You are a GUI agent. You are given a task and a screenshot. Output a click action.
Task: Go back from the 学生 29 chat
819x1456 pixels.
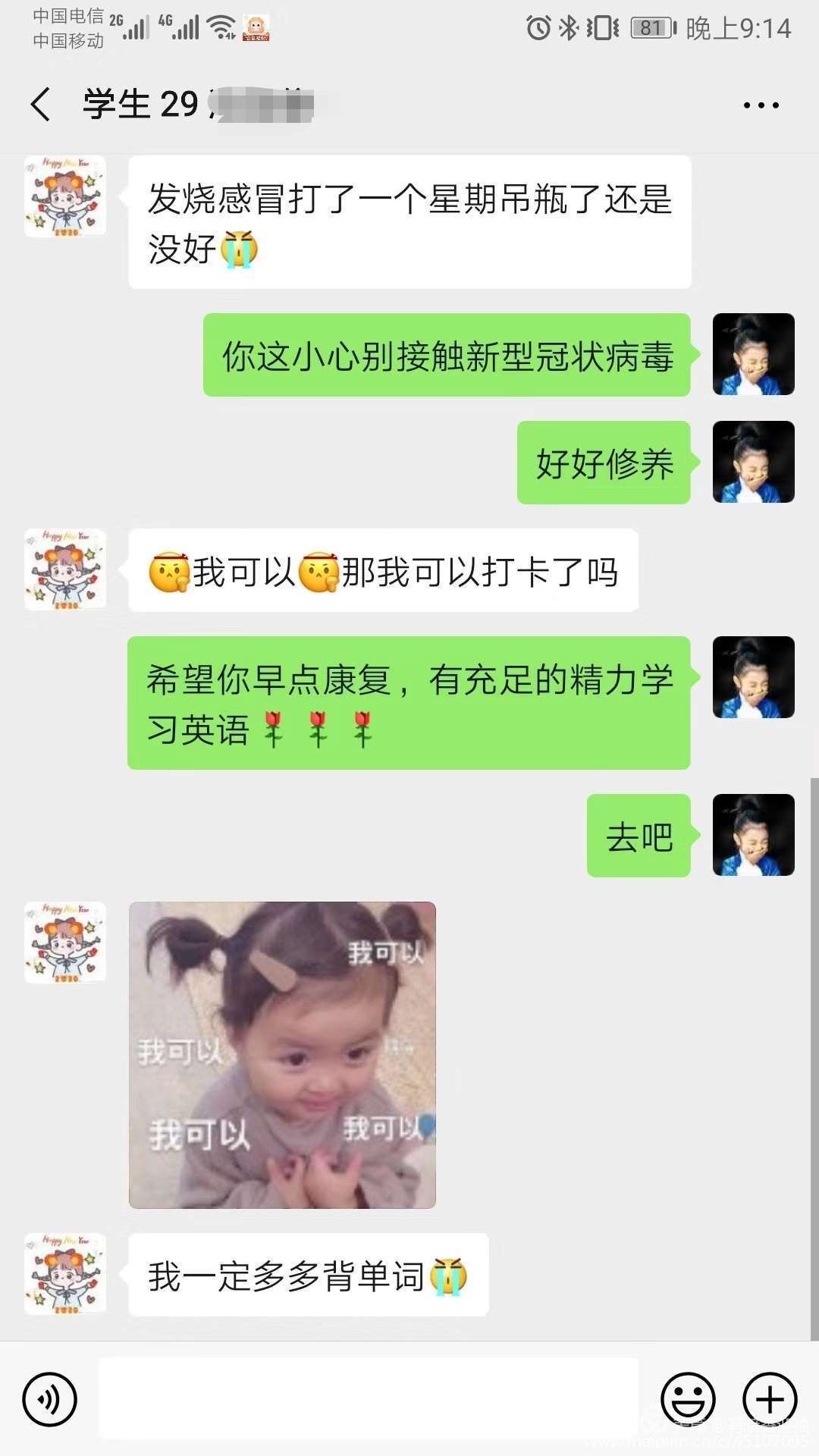pos(41,105)
